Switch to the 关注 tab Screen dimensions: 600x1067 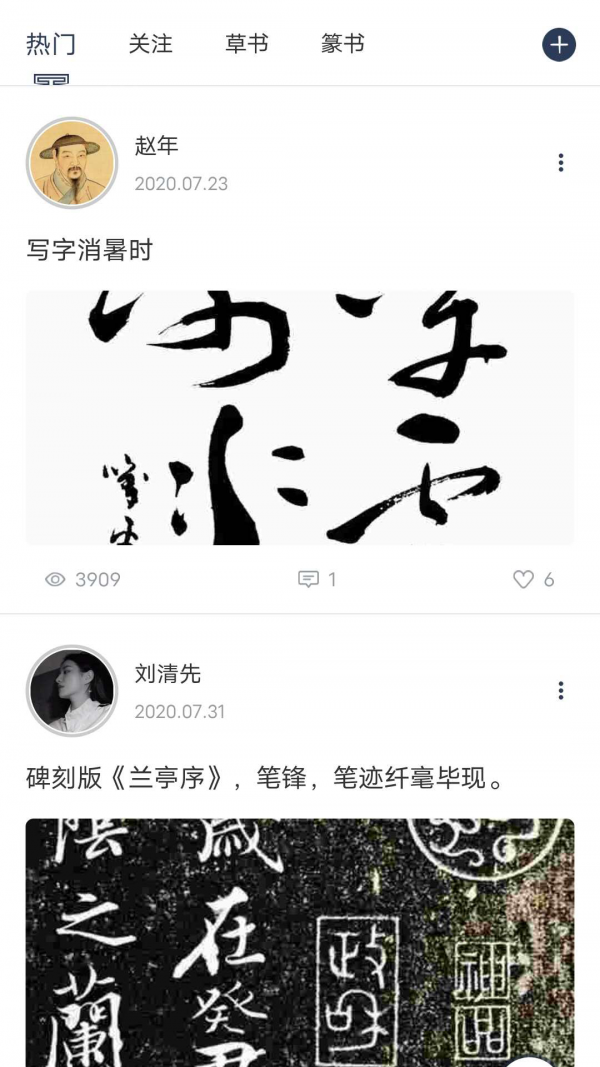pyautogui.click(x=150, y=44)
